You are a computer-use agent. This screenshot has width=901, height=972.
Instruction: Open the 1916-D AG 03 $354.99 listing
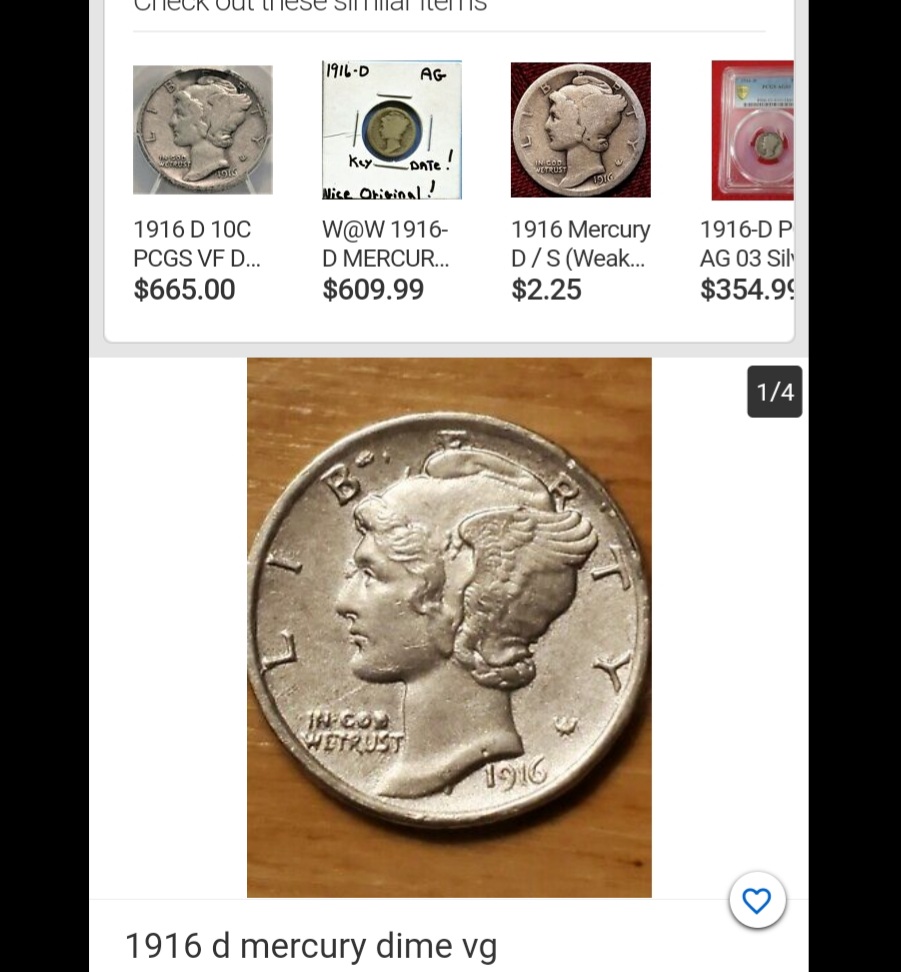(x=752, y=130)
